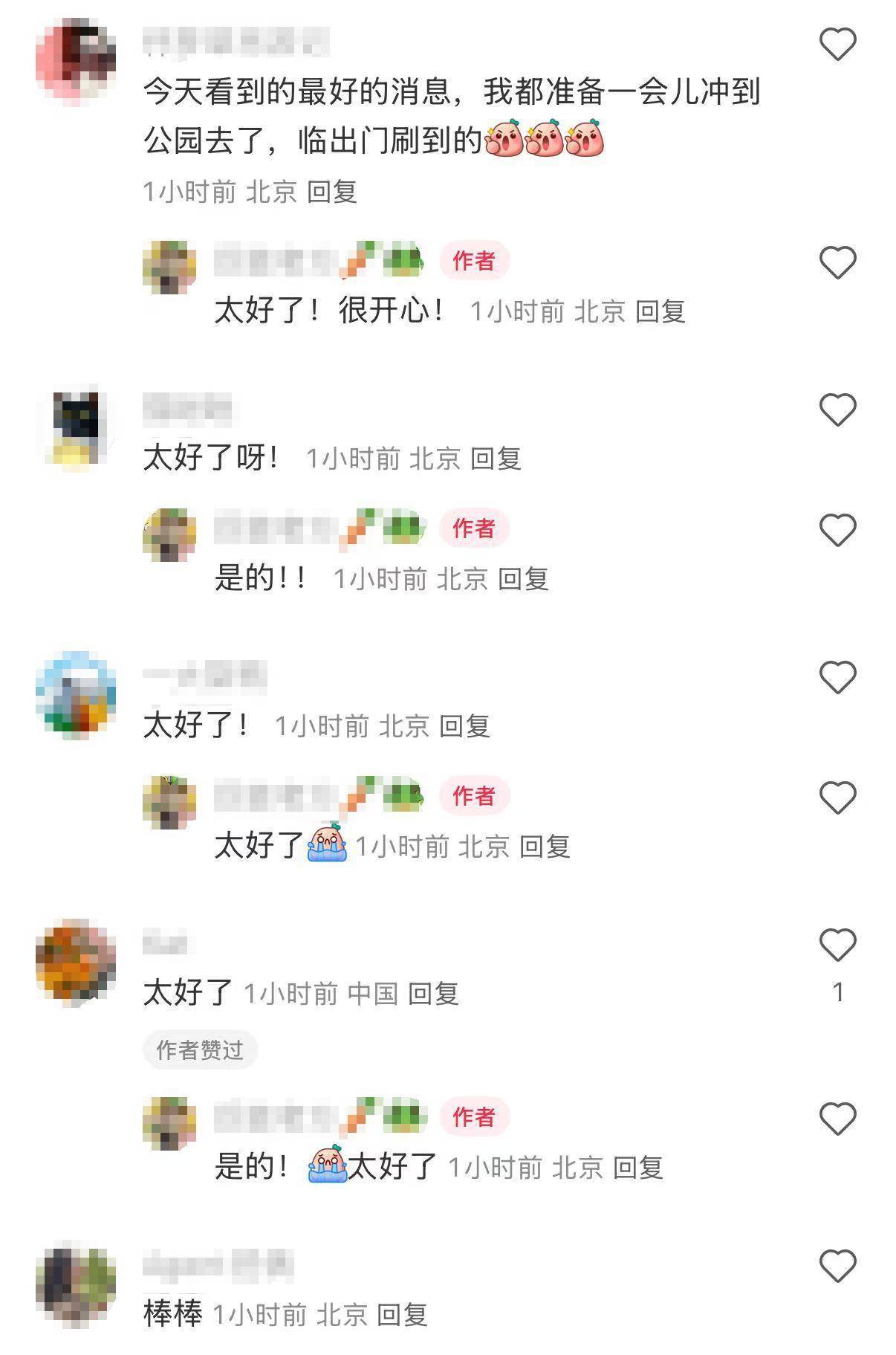
Task: Reply to the 棒棒 comment
Action: [402, 1315]
